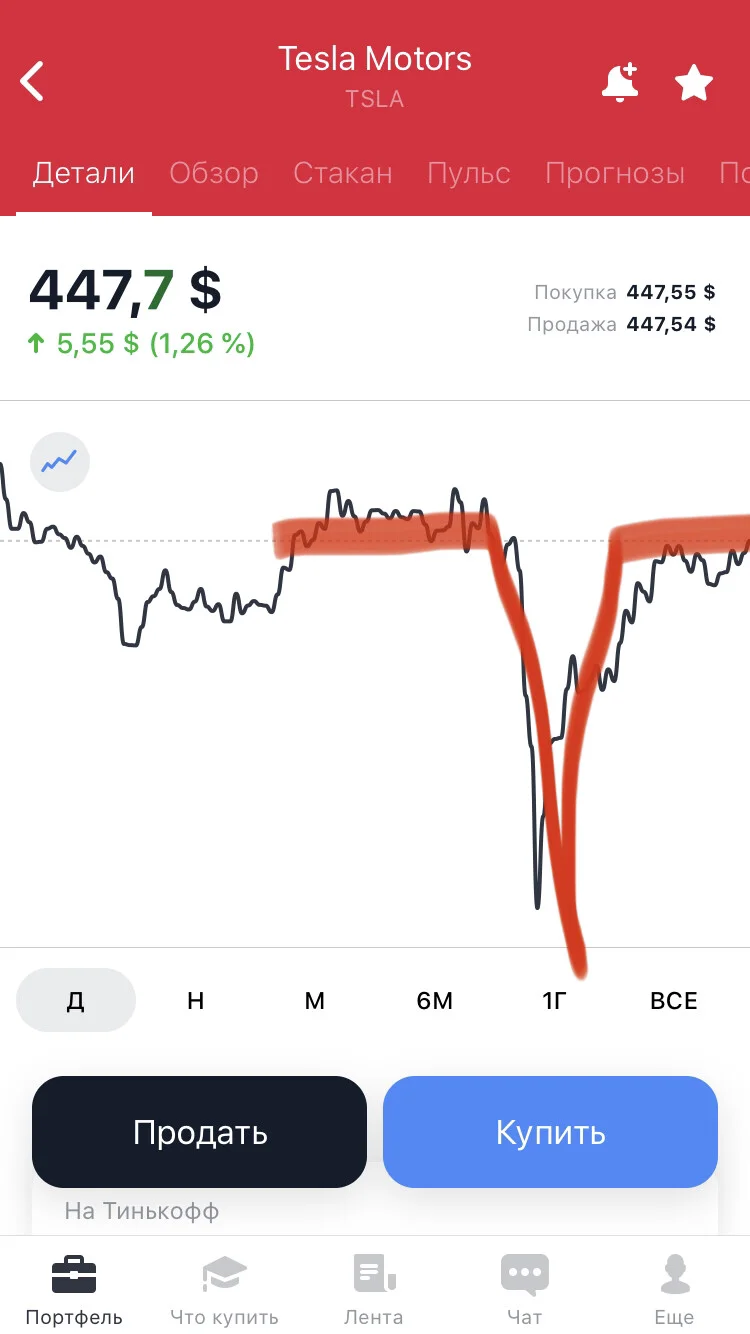Switch to the Пульс tab
Screen dimensions: 750x1334
point(469,173)
